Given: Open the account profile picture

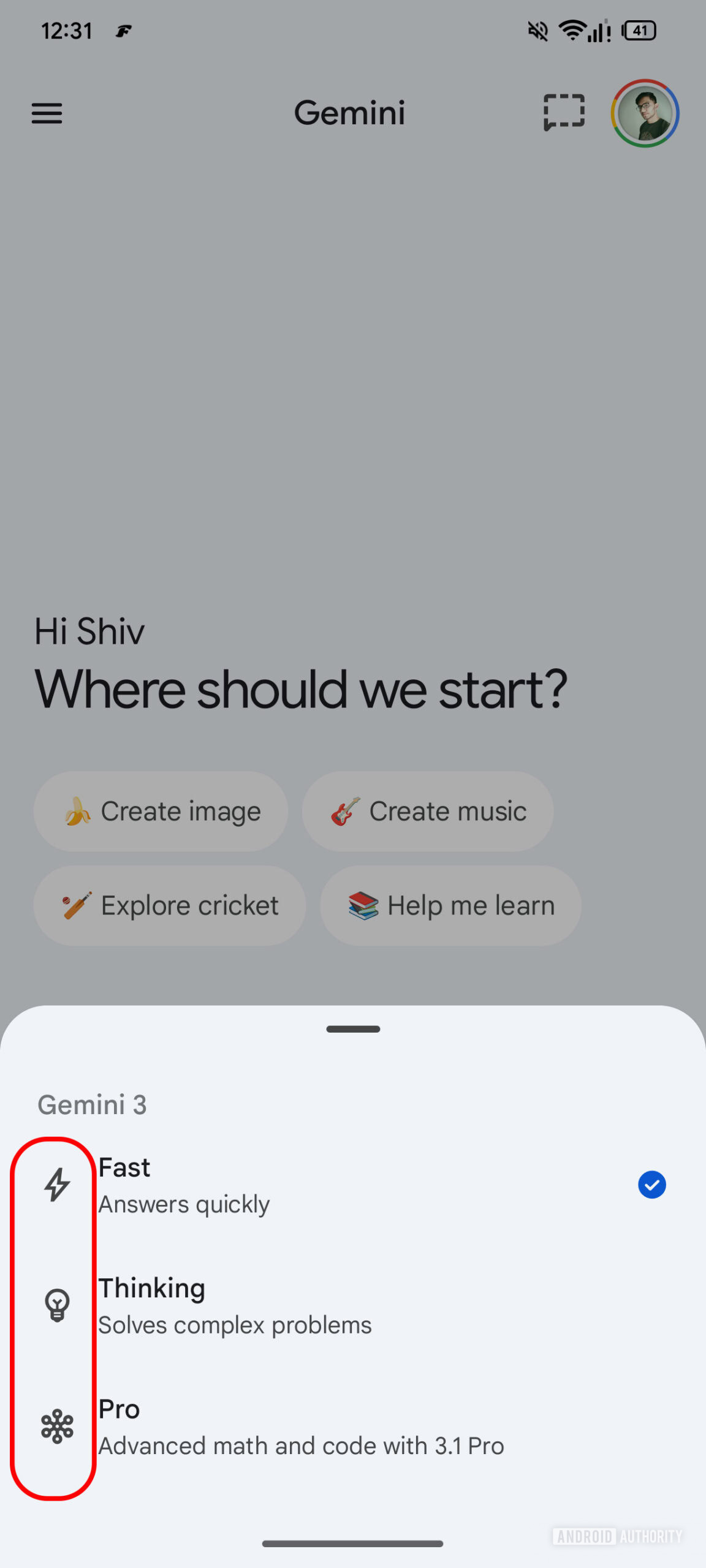Looking at the screenshot, I should click(645, 113).
